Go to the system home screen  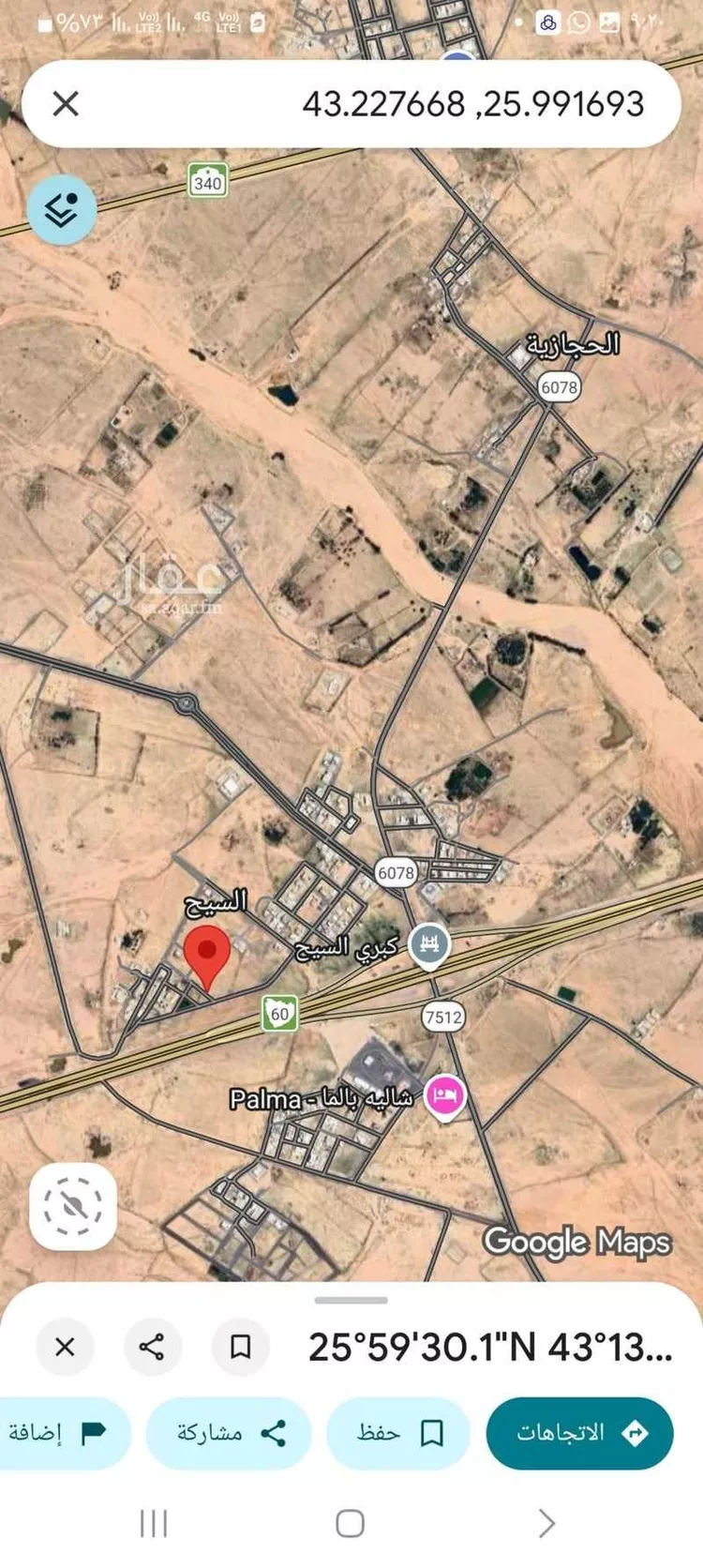pos(351,1523)
